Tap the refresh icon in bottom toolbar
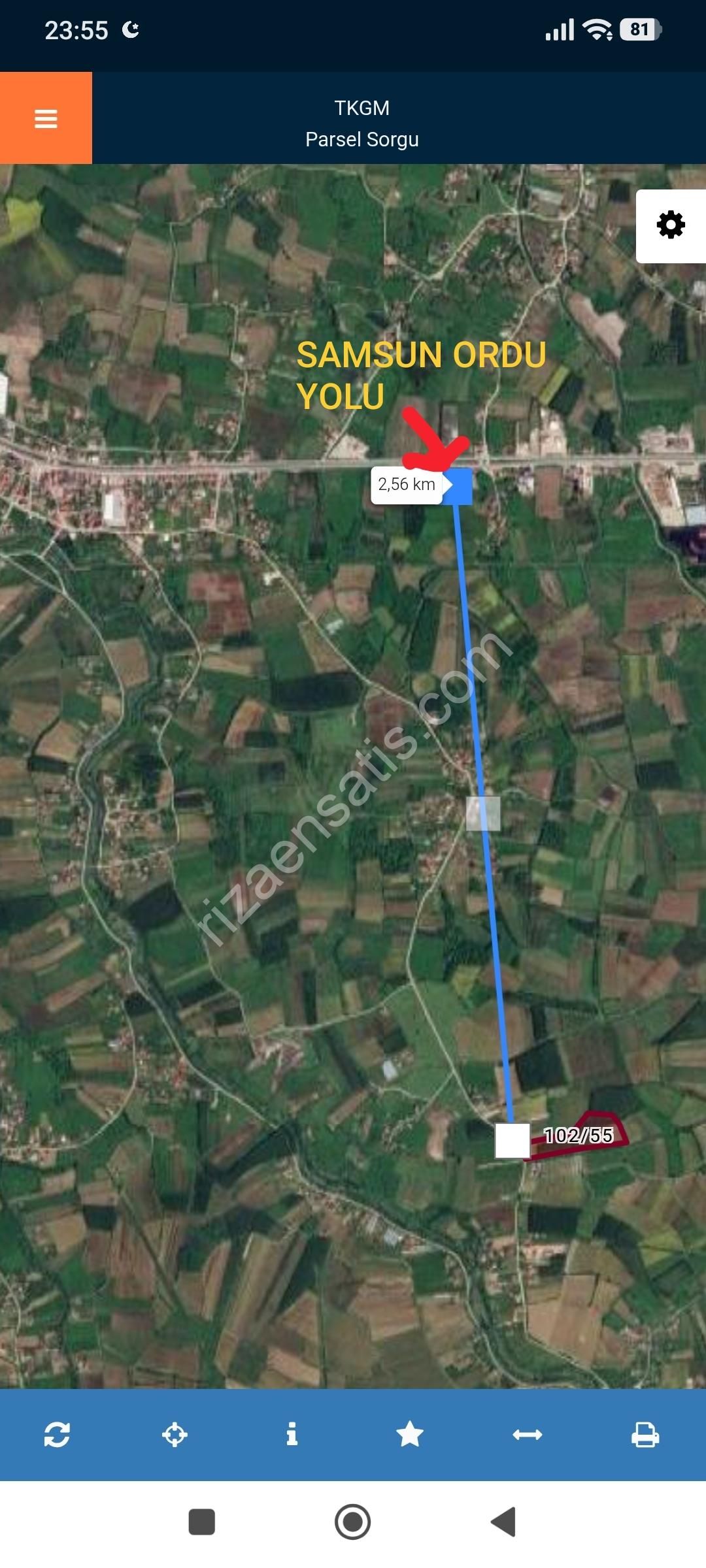Viewport: 706px width, 1568px height. click(57, 1435)
